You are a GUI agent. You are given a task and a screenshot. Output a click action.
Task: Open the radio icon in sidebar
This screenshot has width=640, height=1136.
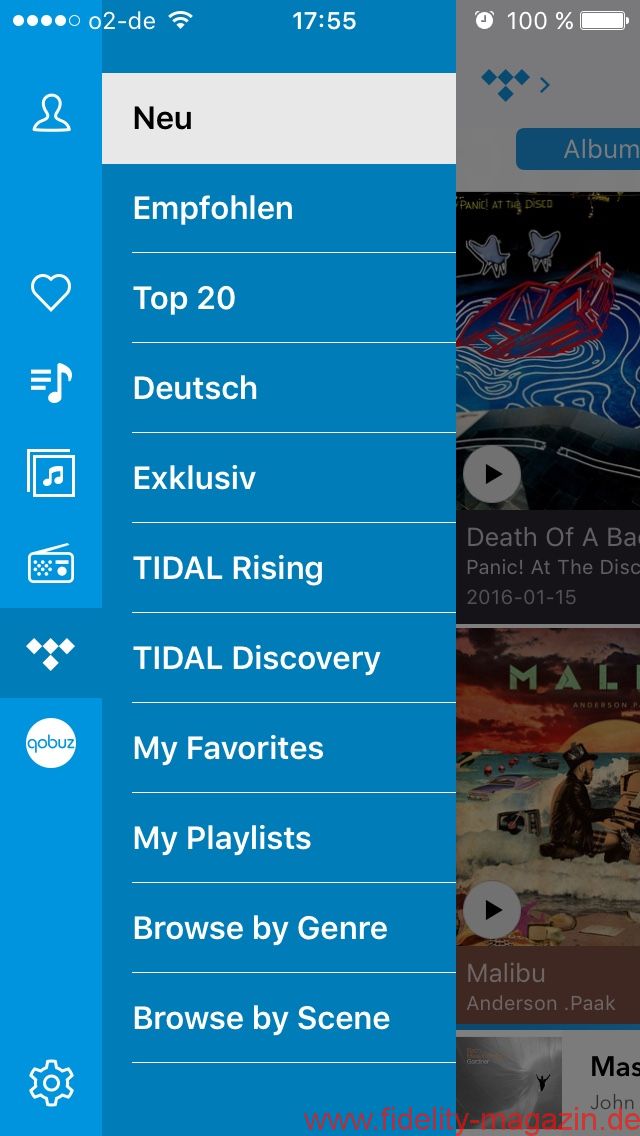51,563
